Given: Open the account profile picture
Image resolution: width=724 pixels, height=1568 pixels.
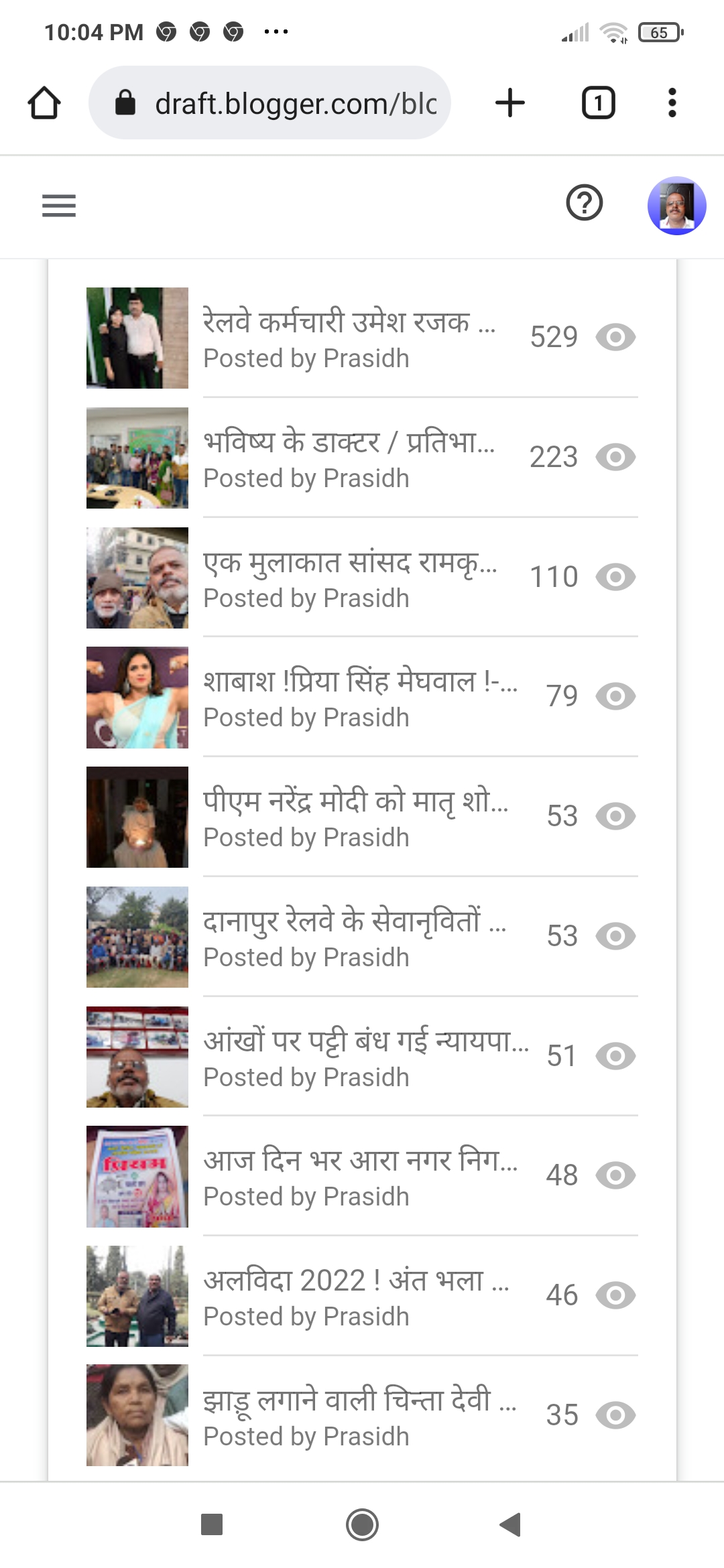Looking at the screenshot, I should [676, 205].
